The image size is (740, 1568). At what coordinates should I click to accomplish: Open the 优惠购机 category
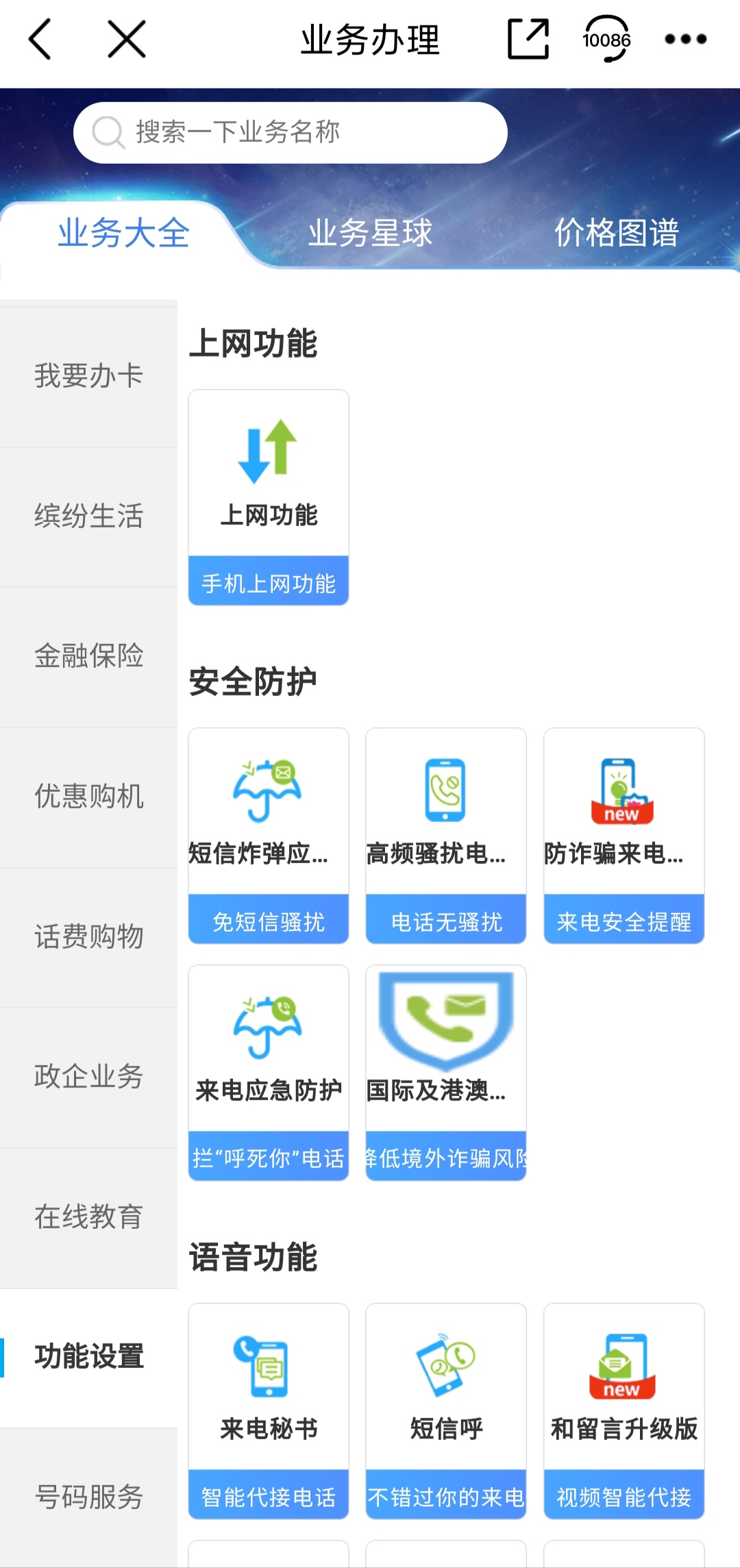point(88,797)
